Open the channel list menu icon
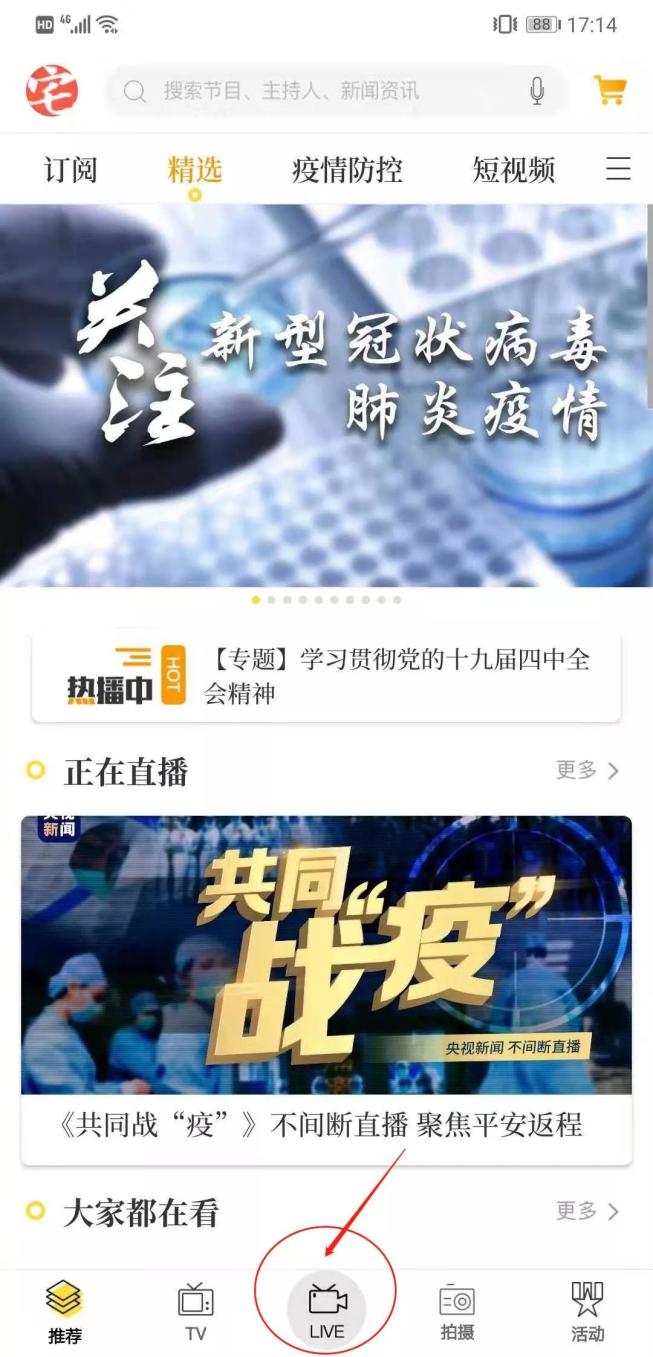This screenshot has height=1357, width=653. tap(618, 169)
